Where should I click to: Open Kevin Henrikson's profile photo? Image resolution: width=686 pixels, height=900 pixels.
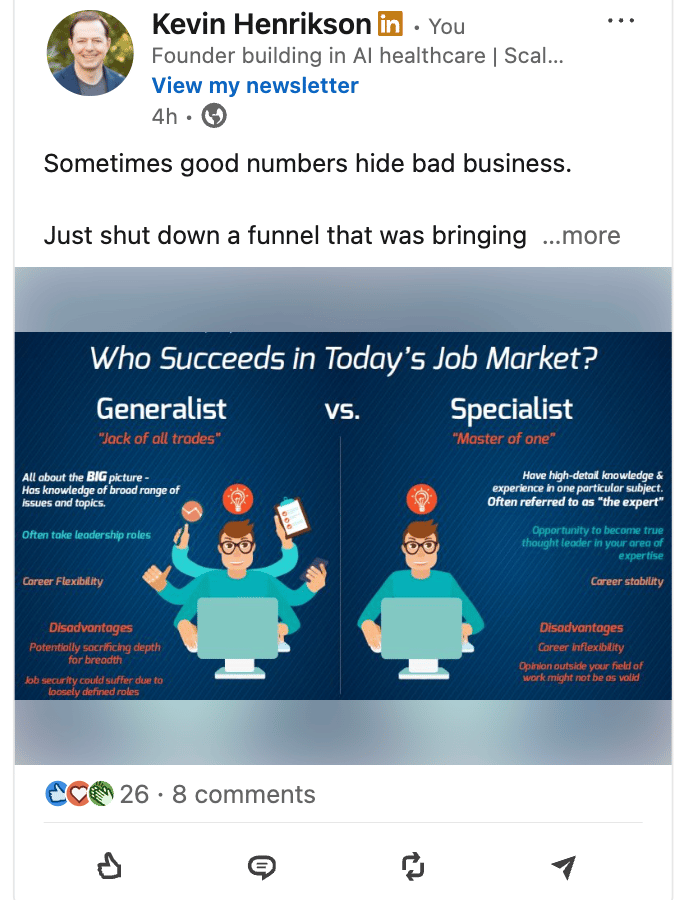pyautogui.click(x=90, y=54)
